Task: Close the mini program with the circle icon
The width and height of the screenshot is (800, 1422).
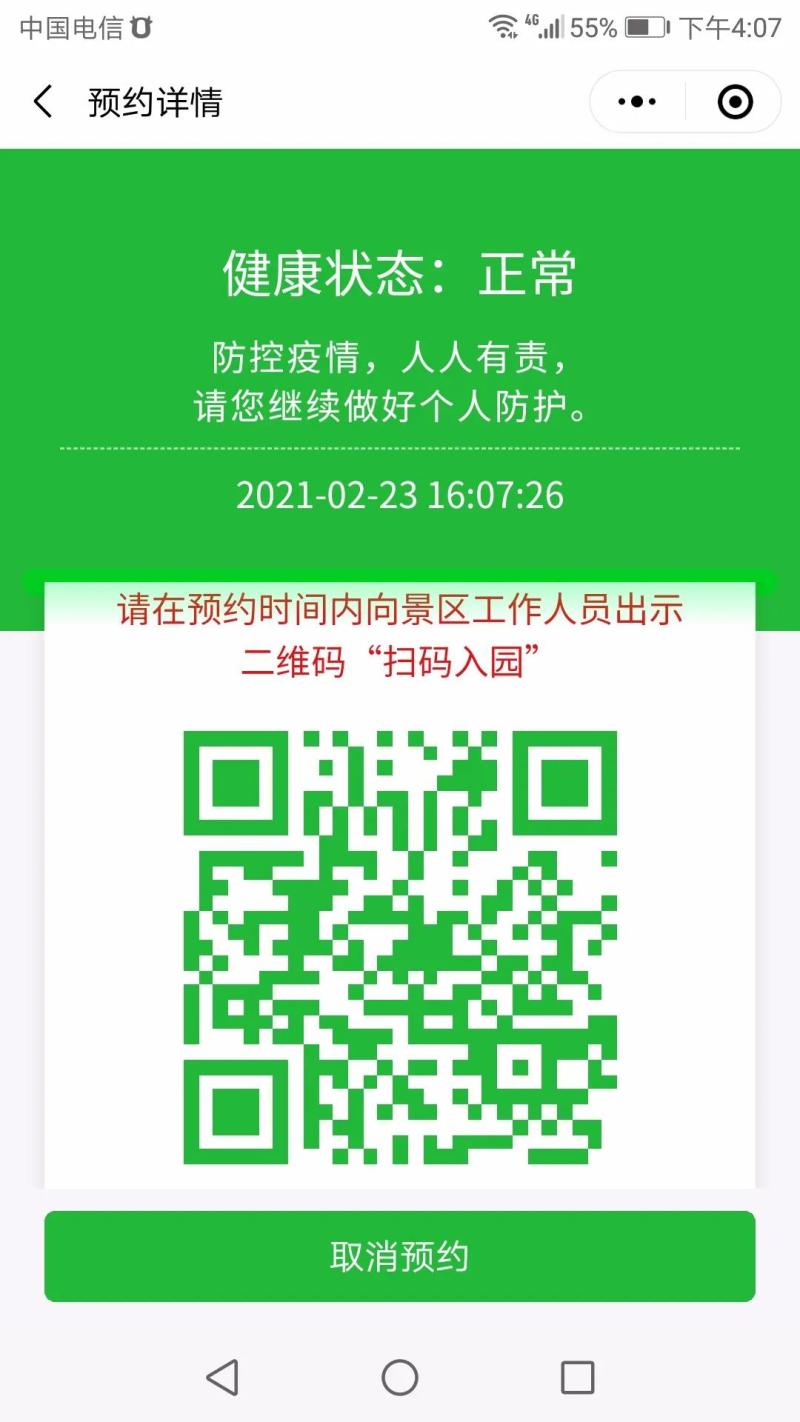Action: point(735,102)
